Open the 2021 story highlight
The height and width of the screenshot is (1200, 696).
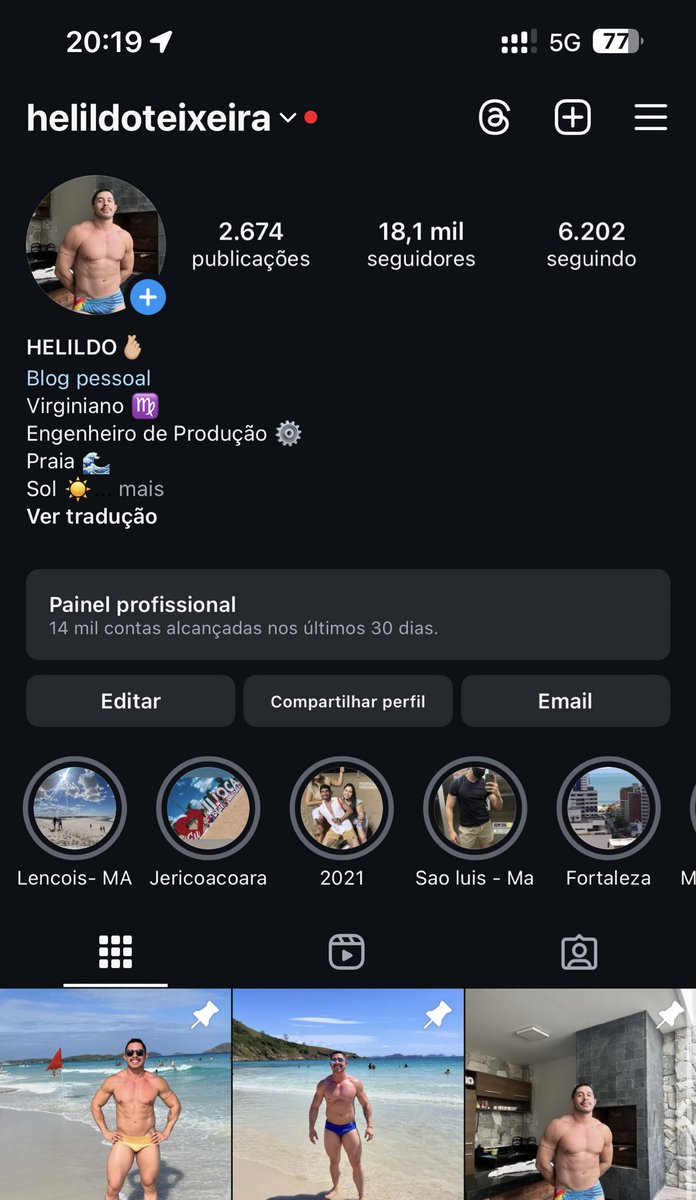[342, 808]
